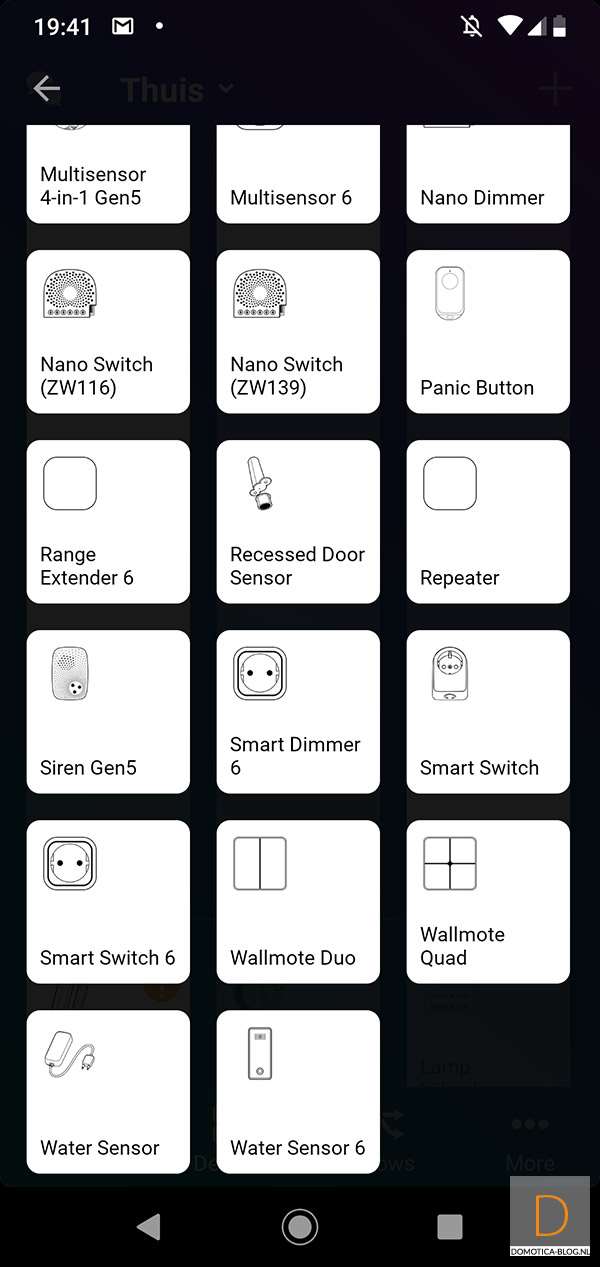Screen dimensions: 600x1267
Task: Open the Recessed Door Sensor card
Action: click(x=298, y=521)
